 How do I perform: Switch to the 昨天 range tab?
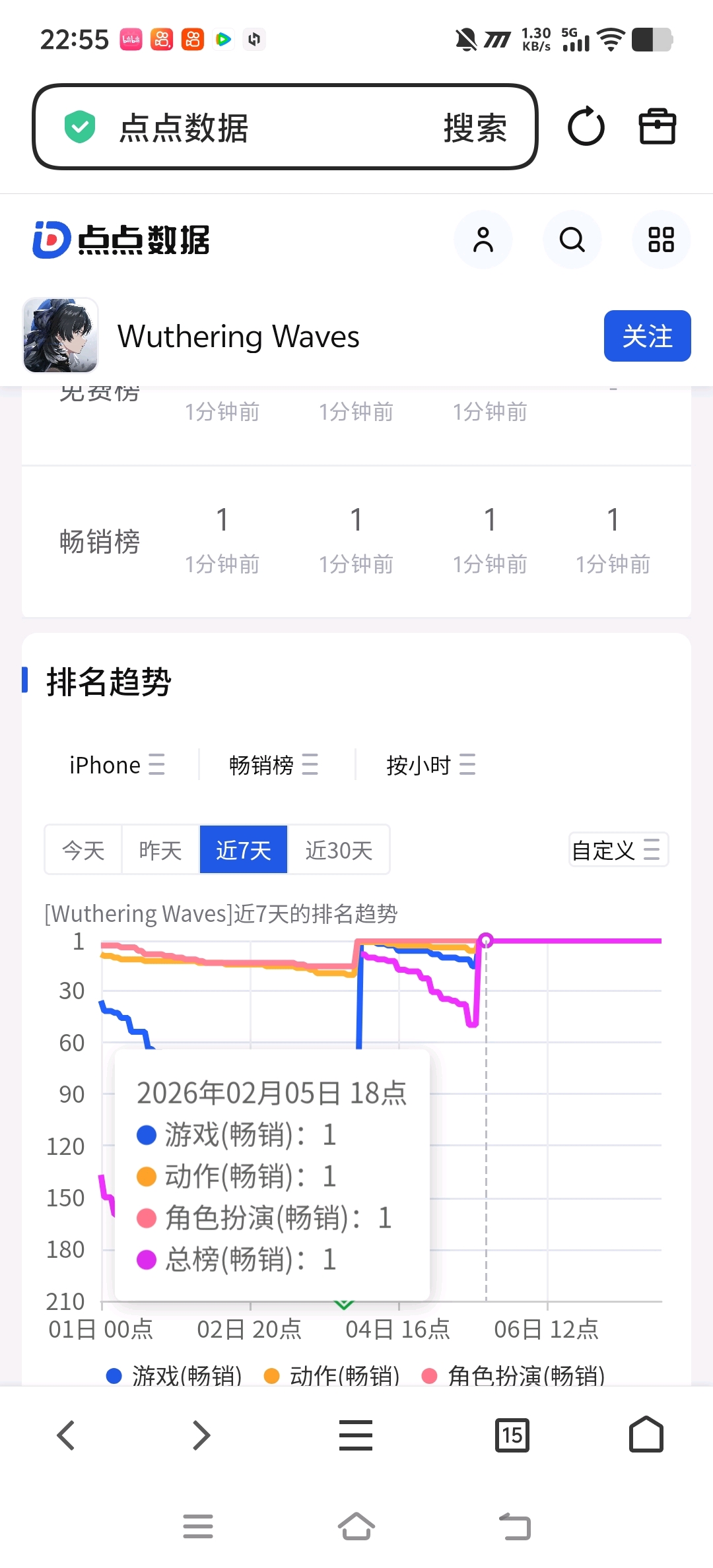pyautogui.click(x=160, y=850)
